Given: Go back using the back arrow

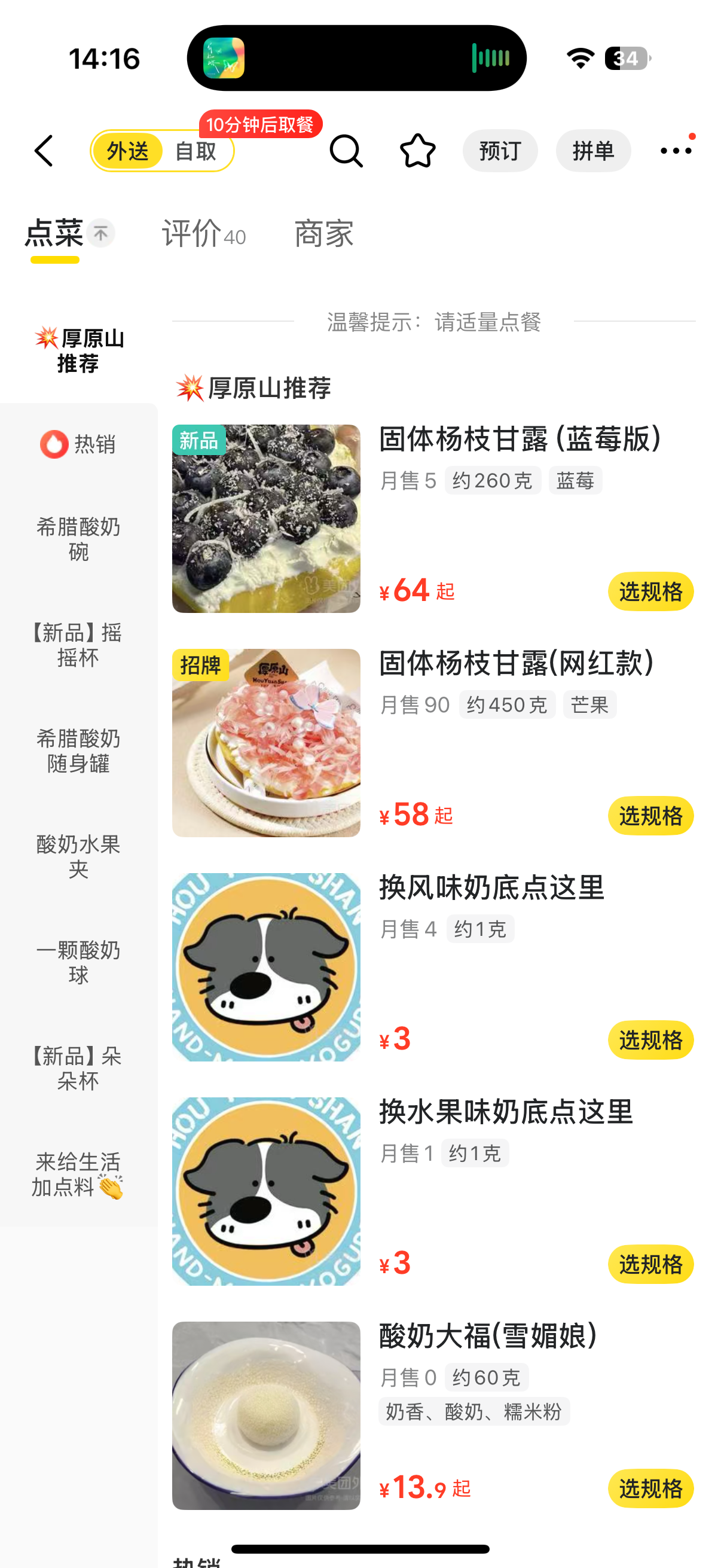Looking at the screenshot, I should click(44, 151).
